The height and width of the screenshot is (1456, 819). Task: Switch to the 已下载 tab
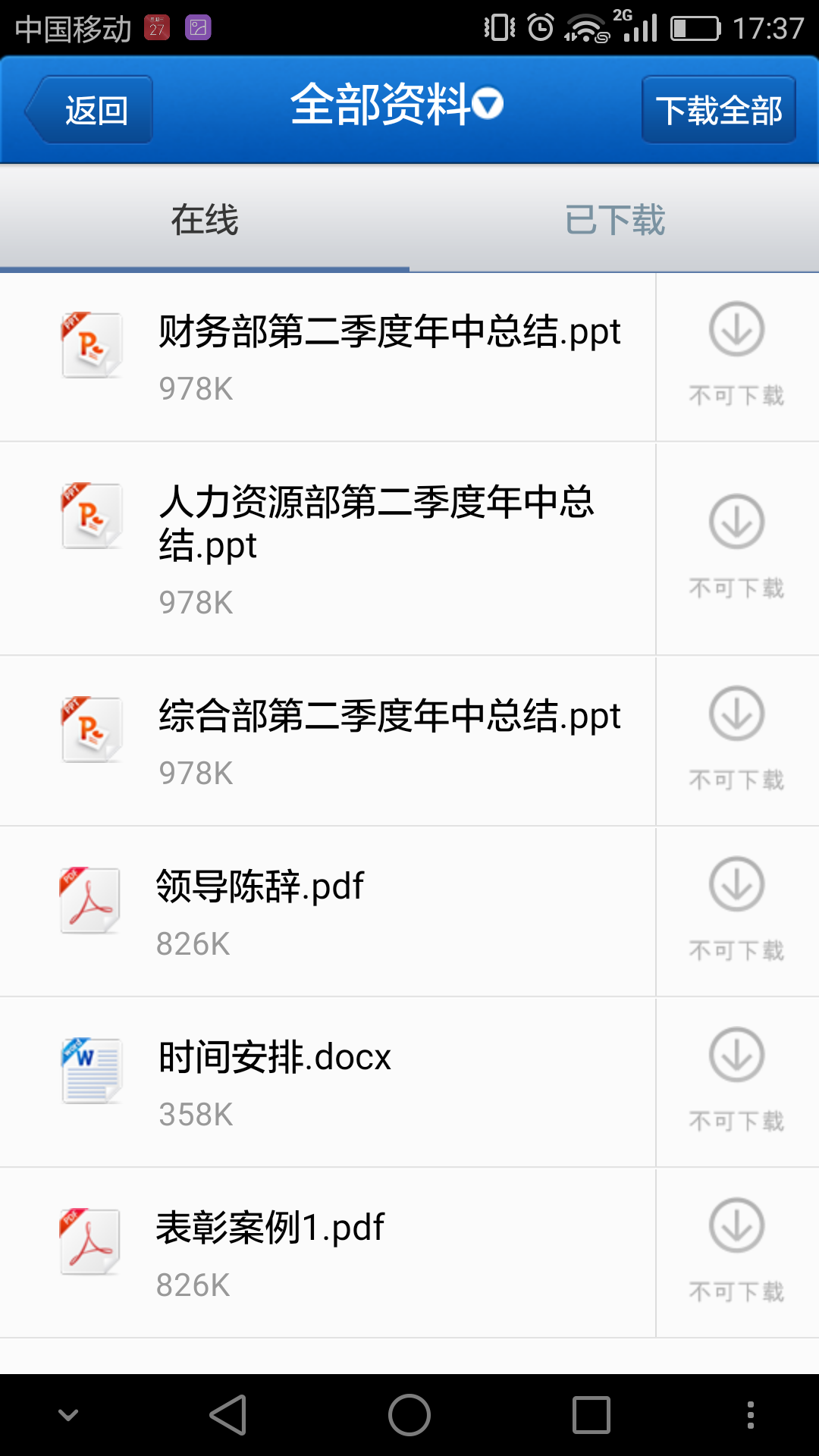(x=614, y=220)
